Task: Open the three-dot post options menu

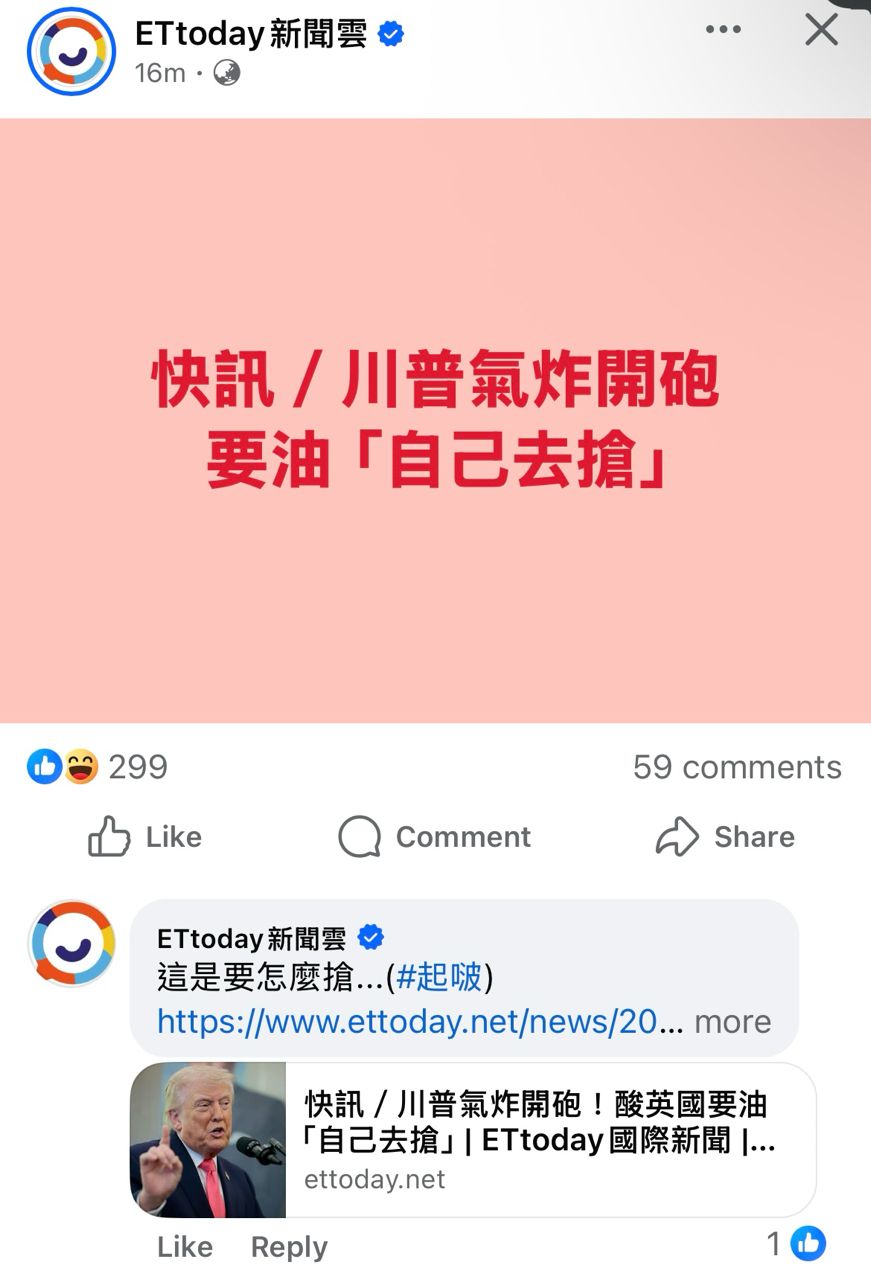Action: (723, 30)
